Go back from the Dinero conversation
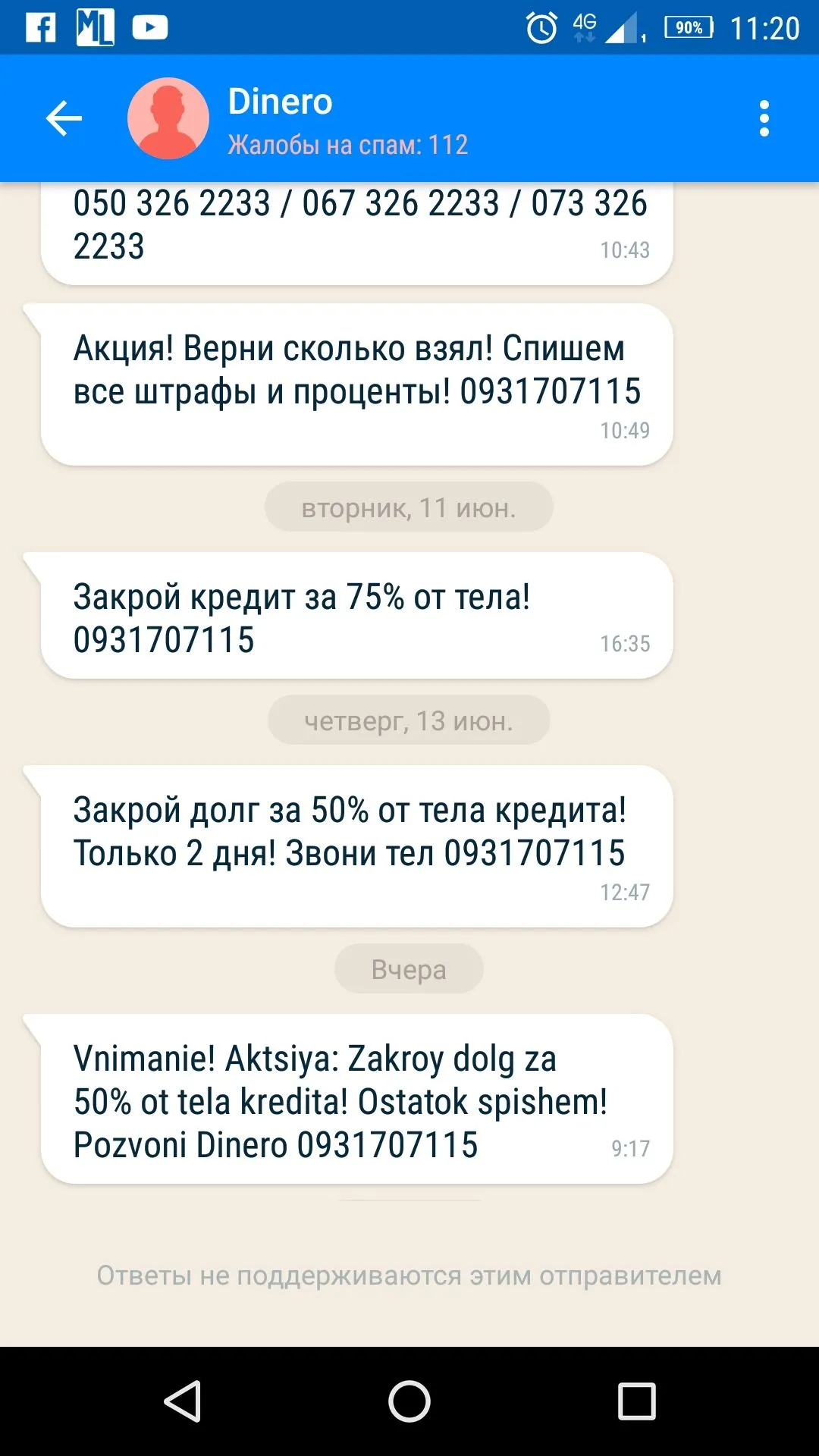The width and height of the screenshot is (819, 1456). click(x=64, y=119)
